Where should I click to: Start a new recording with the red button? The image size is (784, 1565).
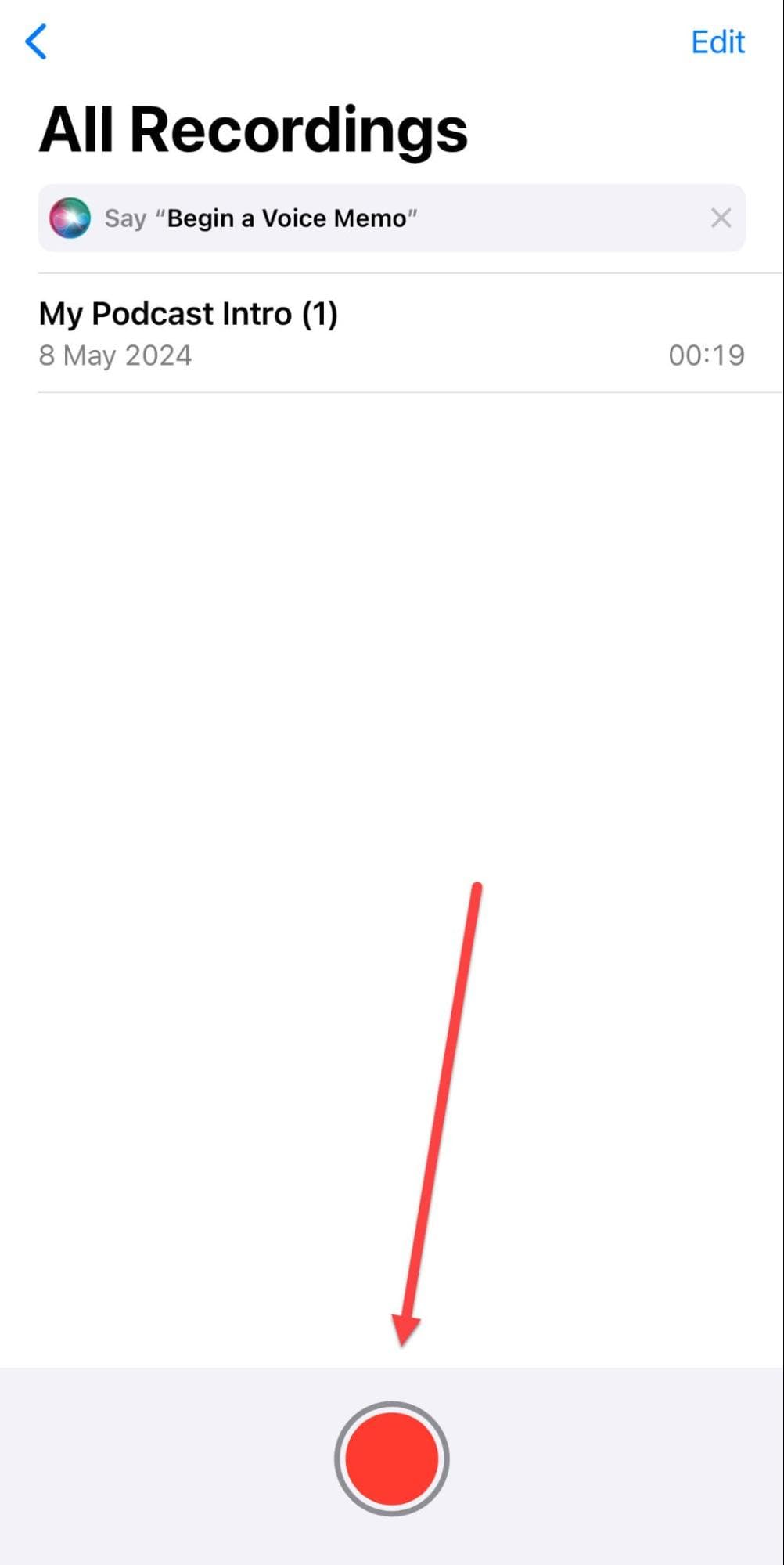(391, 1459)
